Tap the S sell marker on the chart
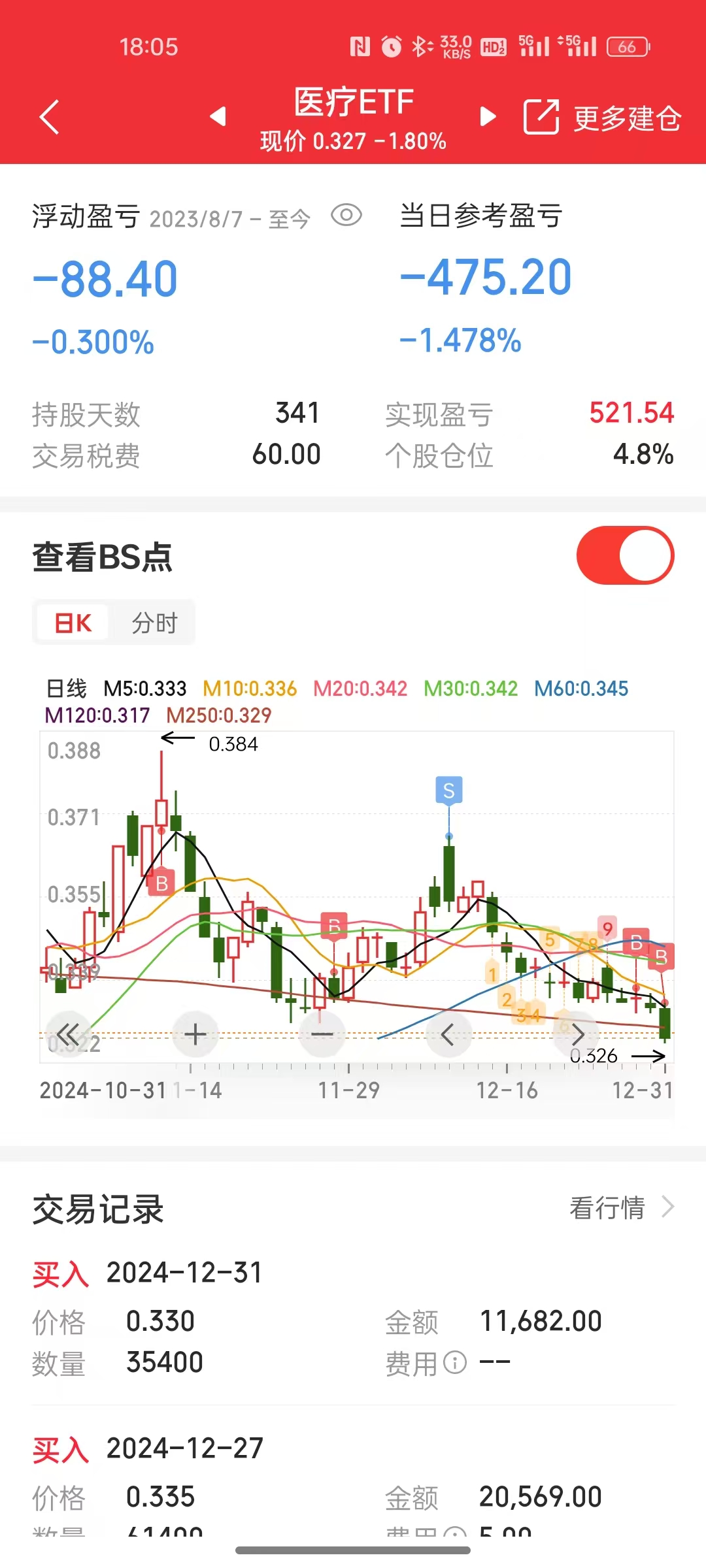 coord(448,791)
